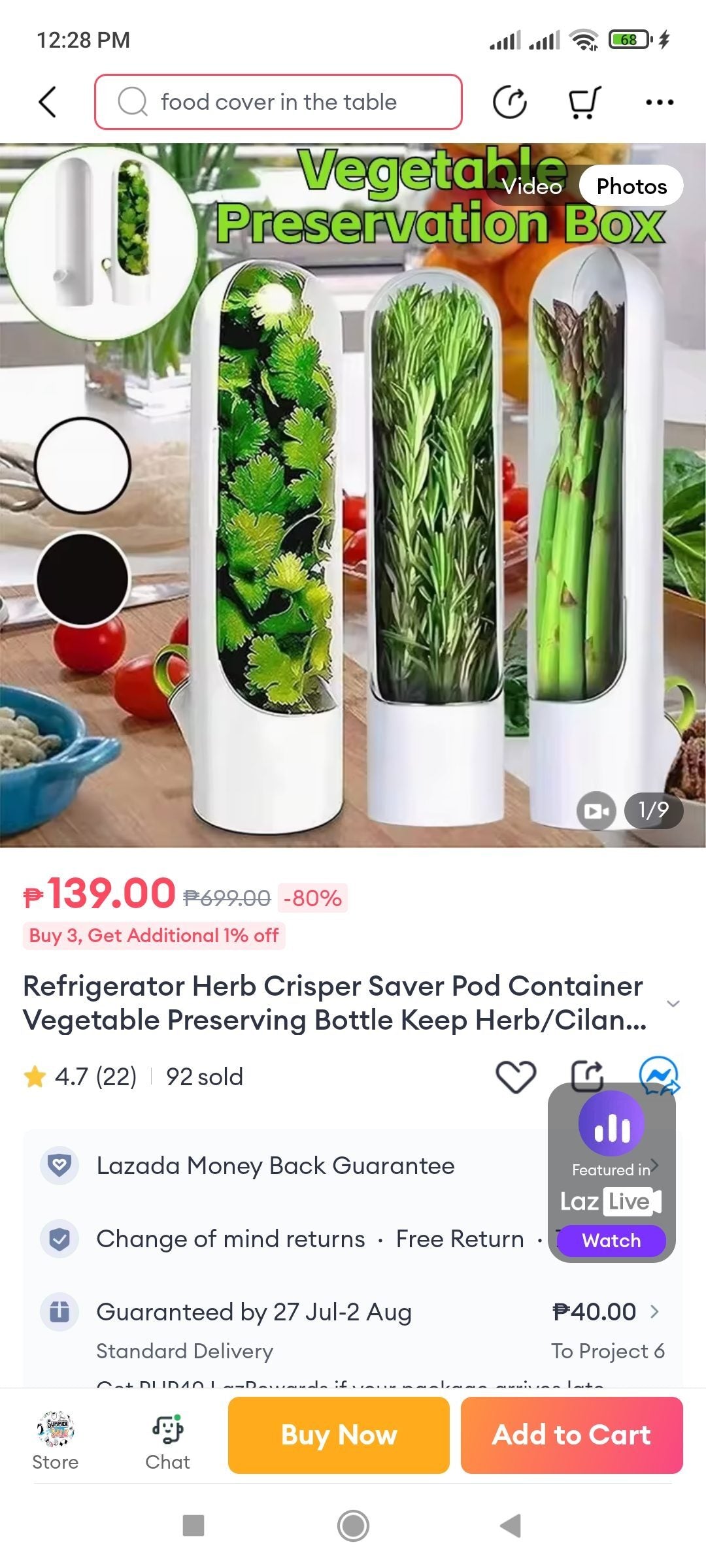Expand the full product title
706x1568 pixels.
coord(673,1004)
